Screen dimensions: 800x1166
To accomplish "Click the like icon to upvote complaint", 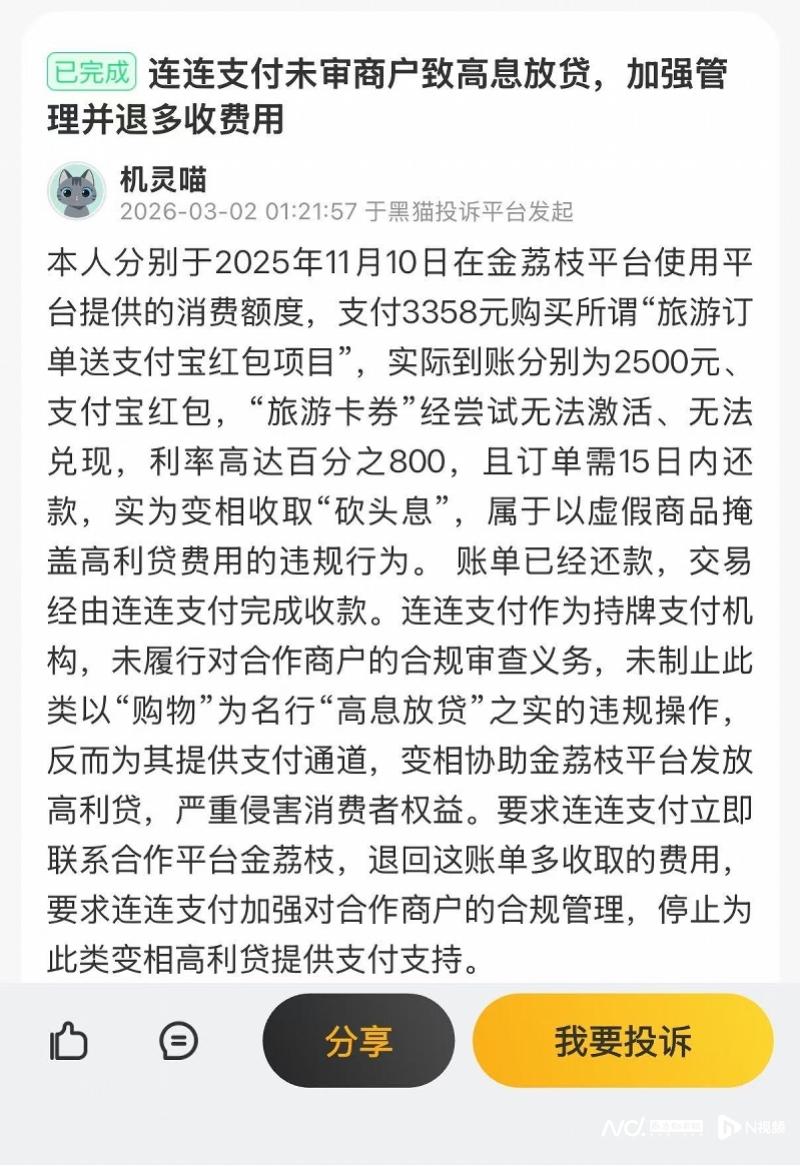I will click(70, 1040).
